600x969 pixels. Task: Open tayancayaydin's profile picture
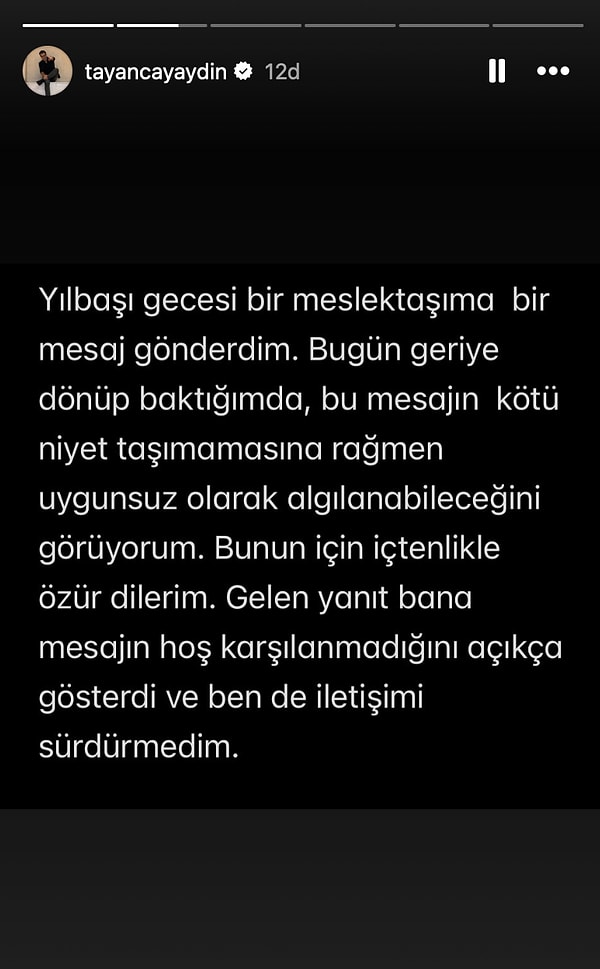(x=48, y=71)
